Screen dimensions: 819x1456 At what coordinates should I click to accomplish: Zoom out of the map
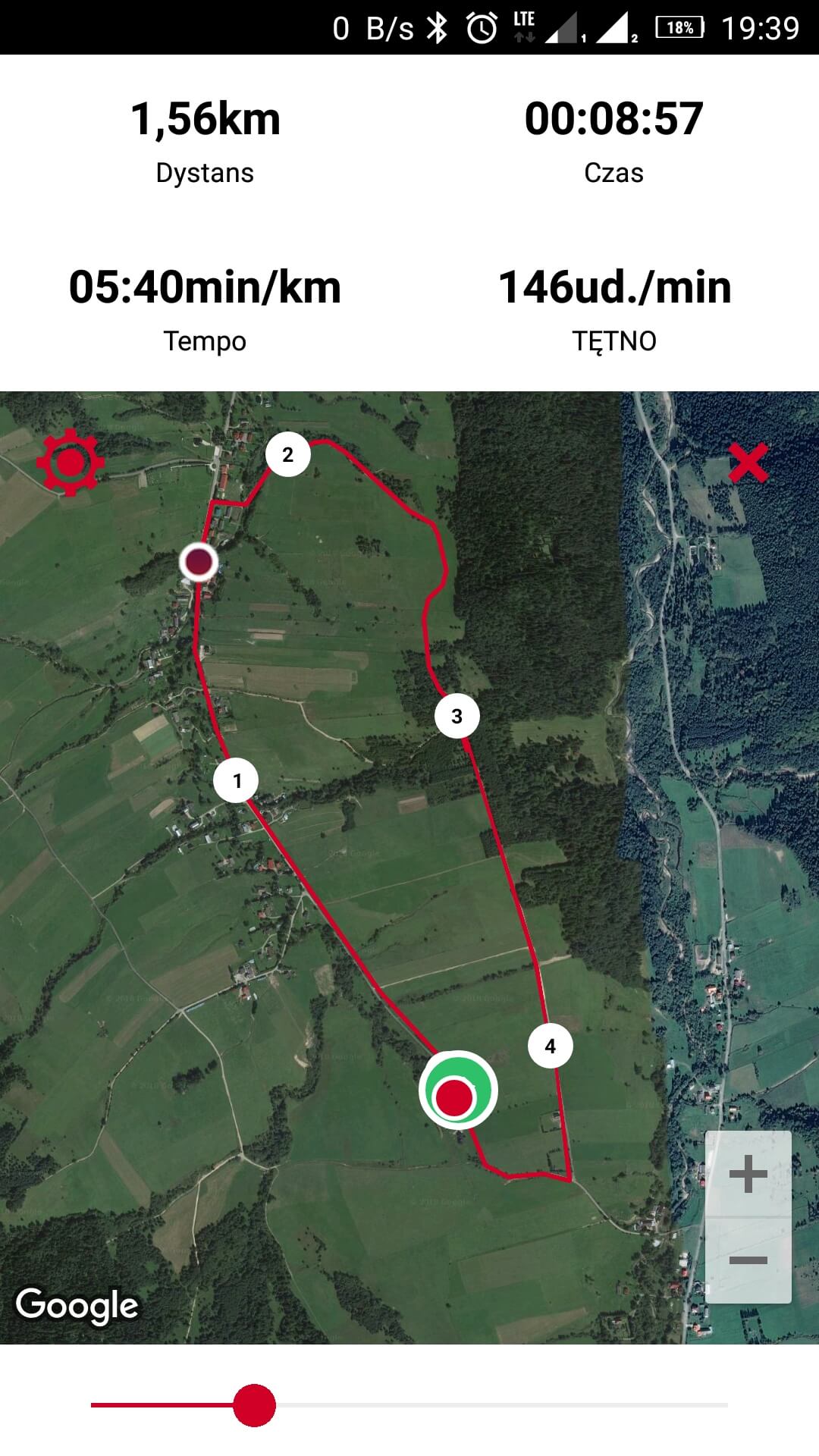[748, 1260]
